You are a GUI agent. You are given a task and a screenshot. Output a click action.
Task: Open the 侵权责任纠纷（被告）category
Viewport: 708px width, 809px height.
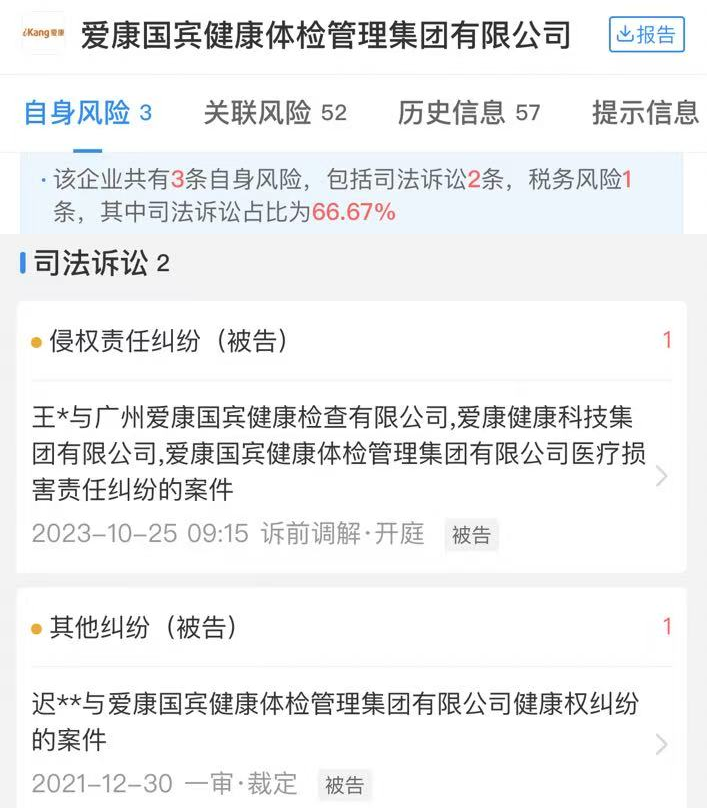[x=170, y=341]
